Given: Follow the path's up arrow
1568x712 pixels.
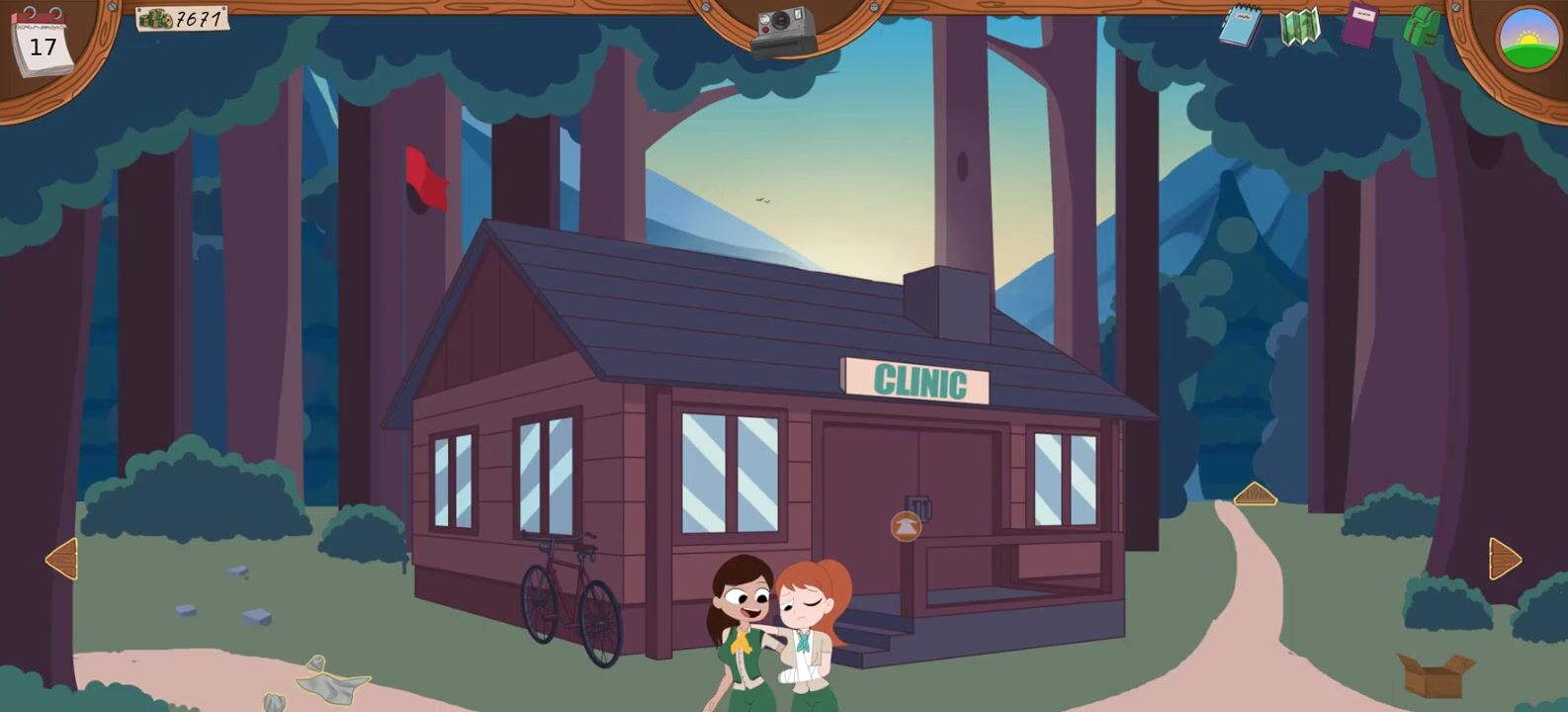Looking at the screenshot, I should tap(1255, 493).
